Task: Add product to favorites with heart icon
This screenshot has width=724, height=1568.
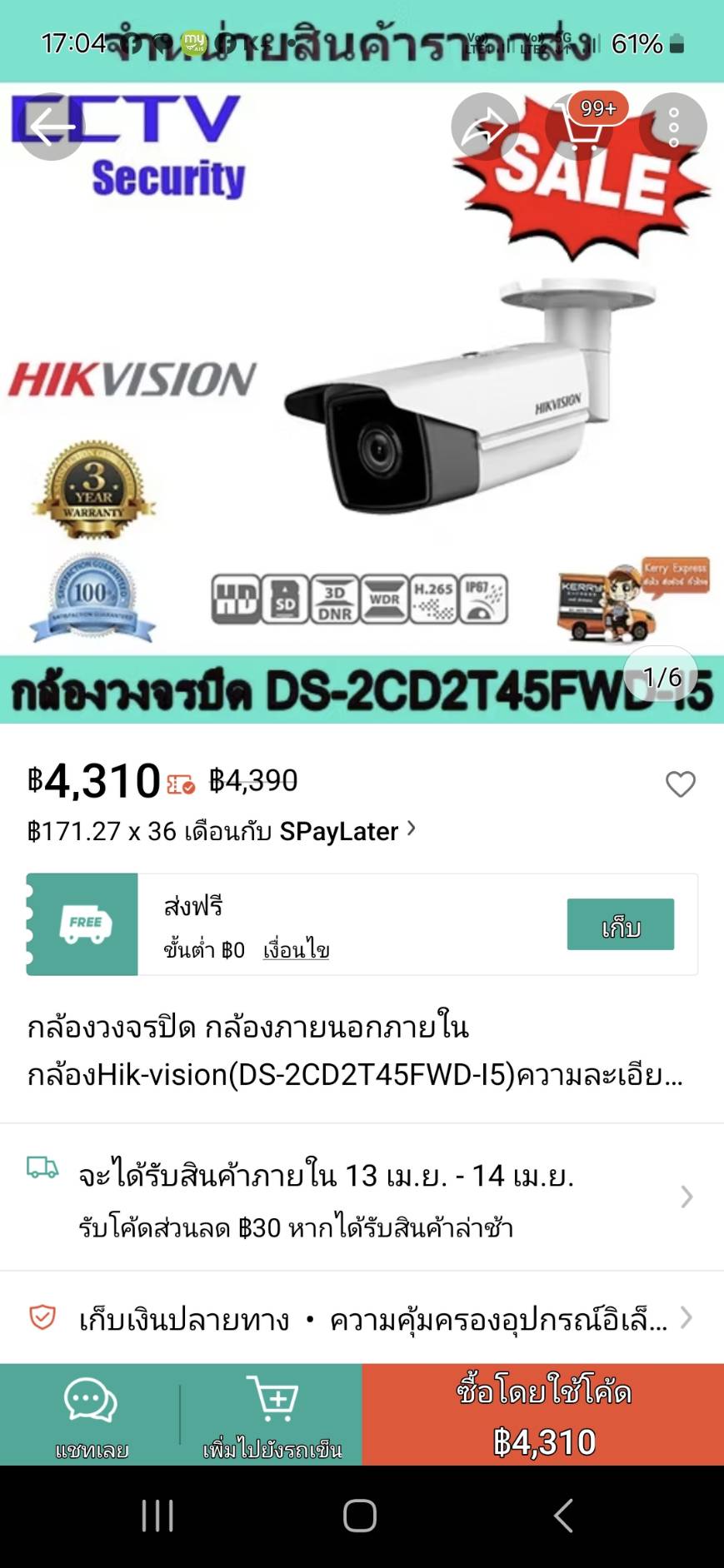Action: (x=680, y=784)
